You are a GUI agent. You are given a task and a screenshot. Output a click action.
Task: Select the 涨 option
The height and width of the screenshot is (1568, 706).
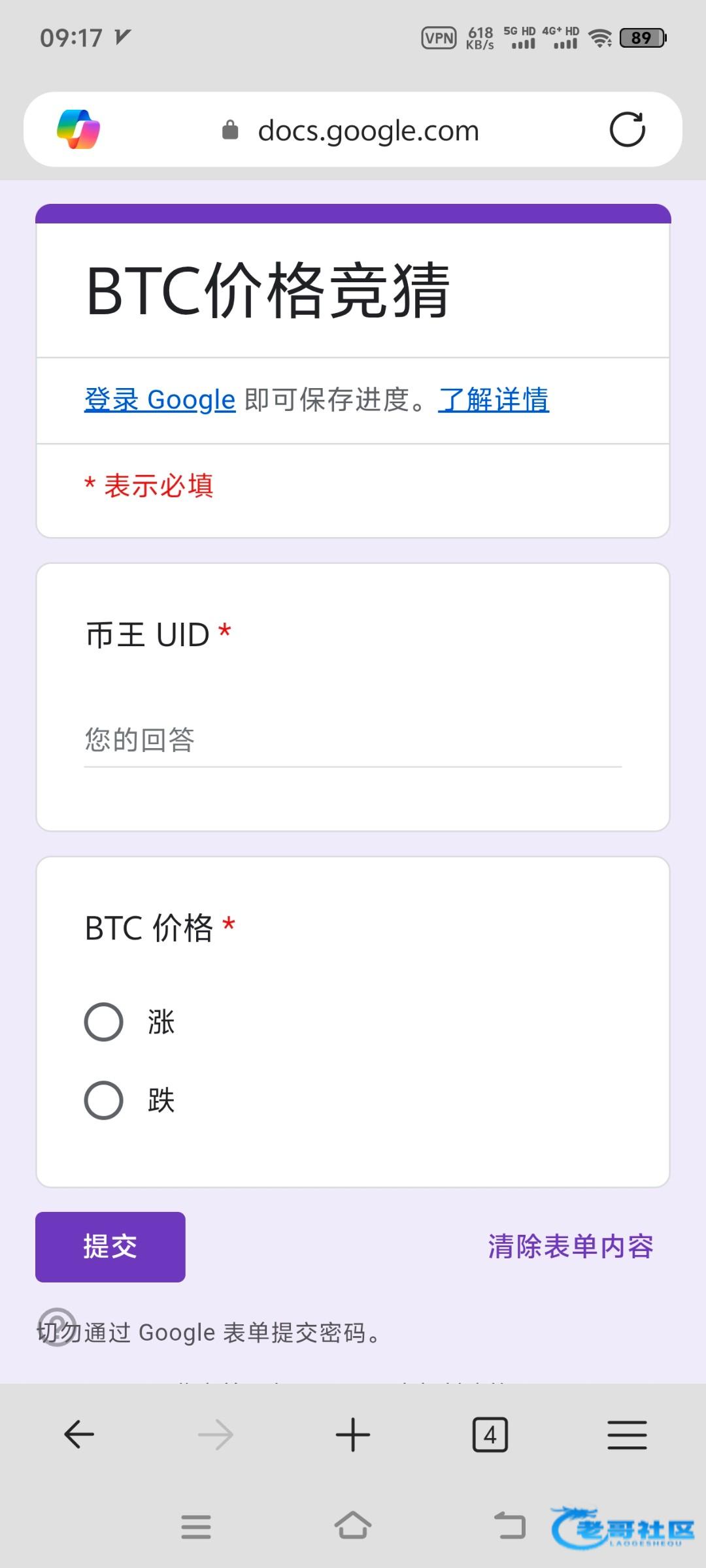104,1022
